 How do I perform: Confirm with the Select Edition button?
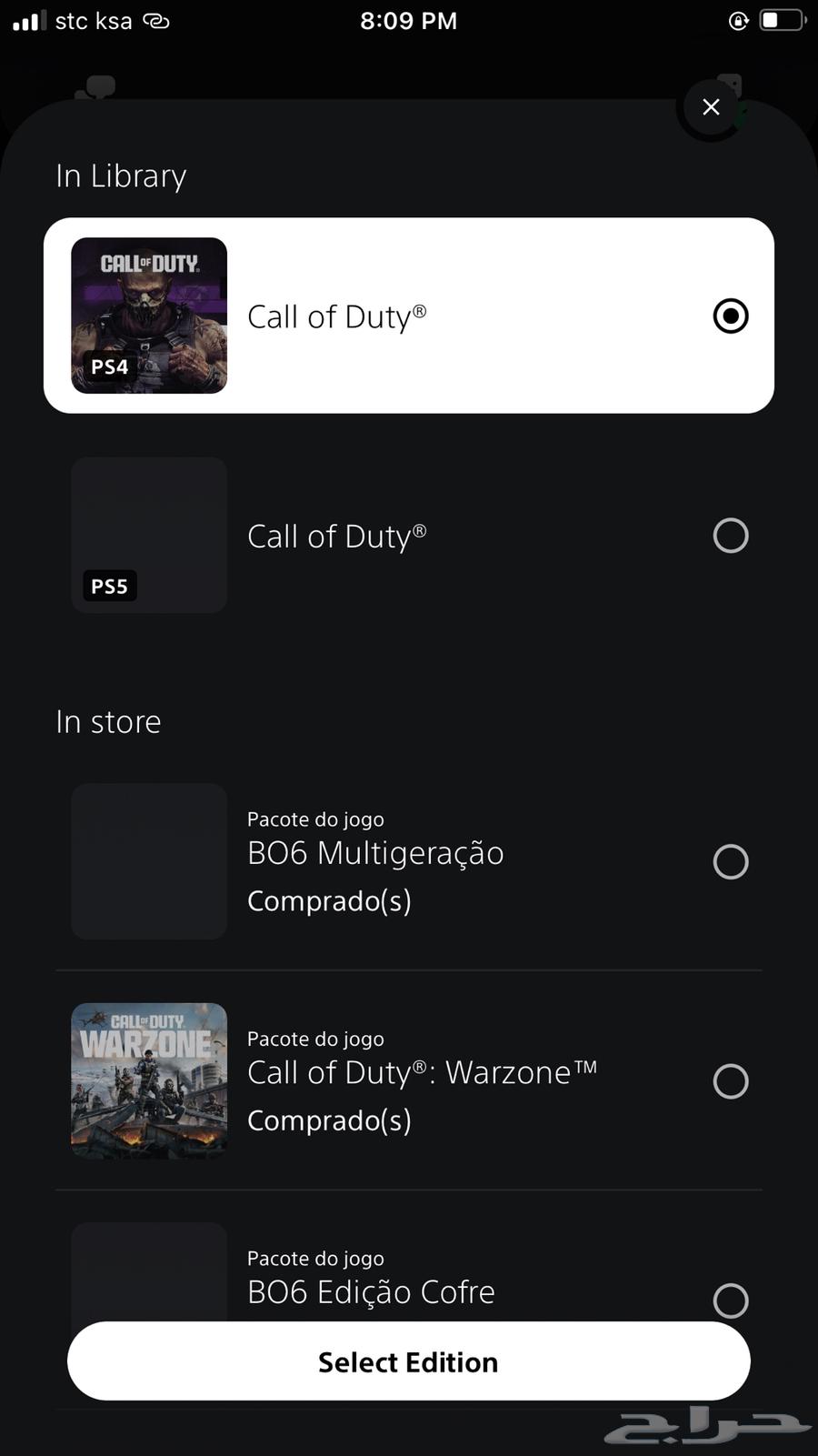[x=408, y=1361]
